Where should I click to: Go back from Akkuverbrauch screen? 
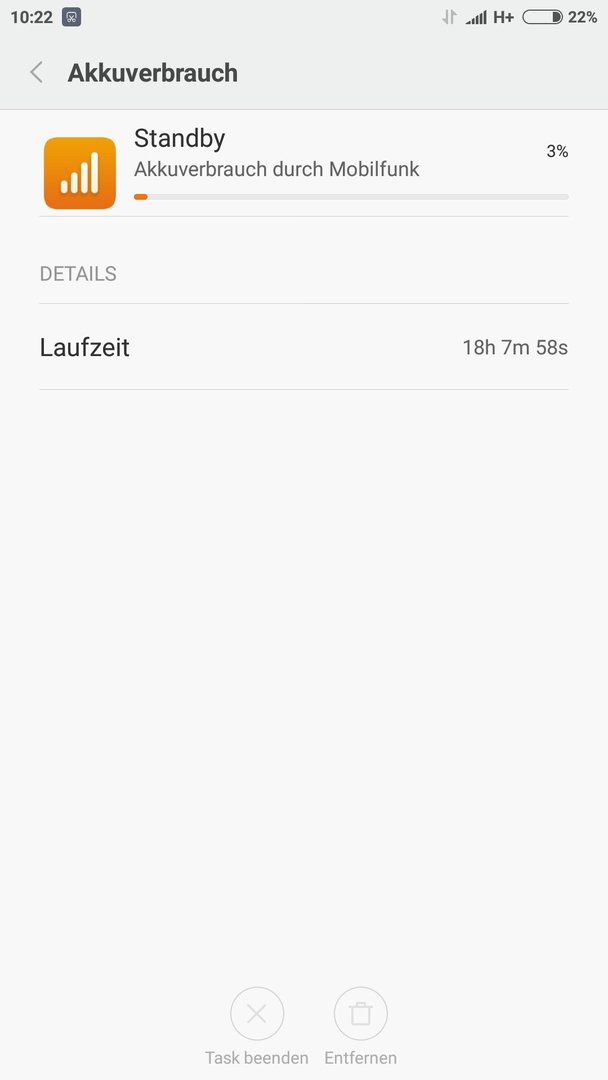point(36,72)
